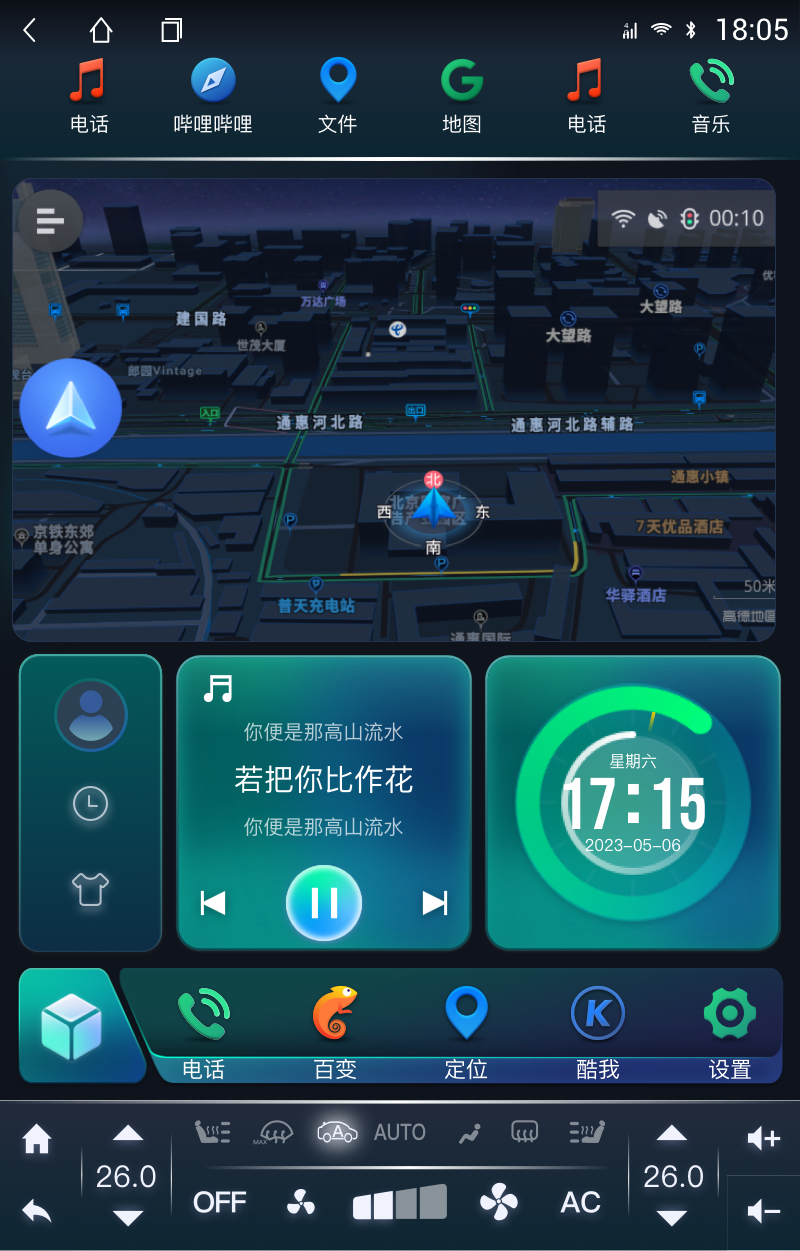Increase the left temperature above 26.0

127,1134
